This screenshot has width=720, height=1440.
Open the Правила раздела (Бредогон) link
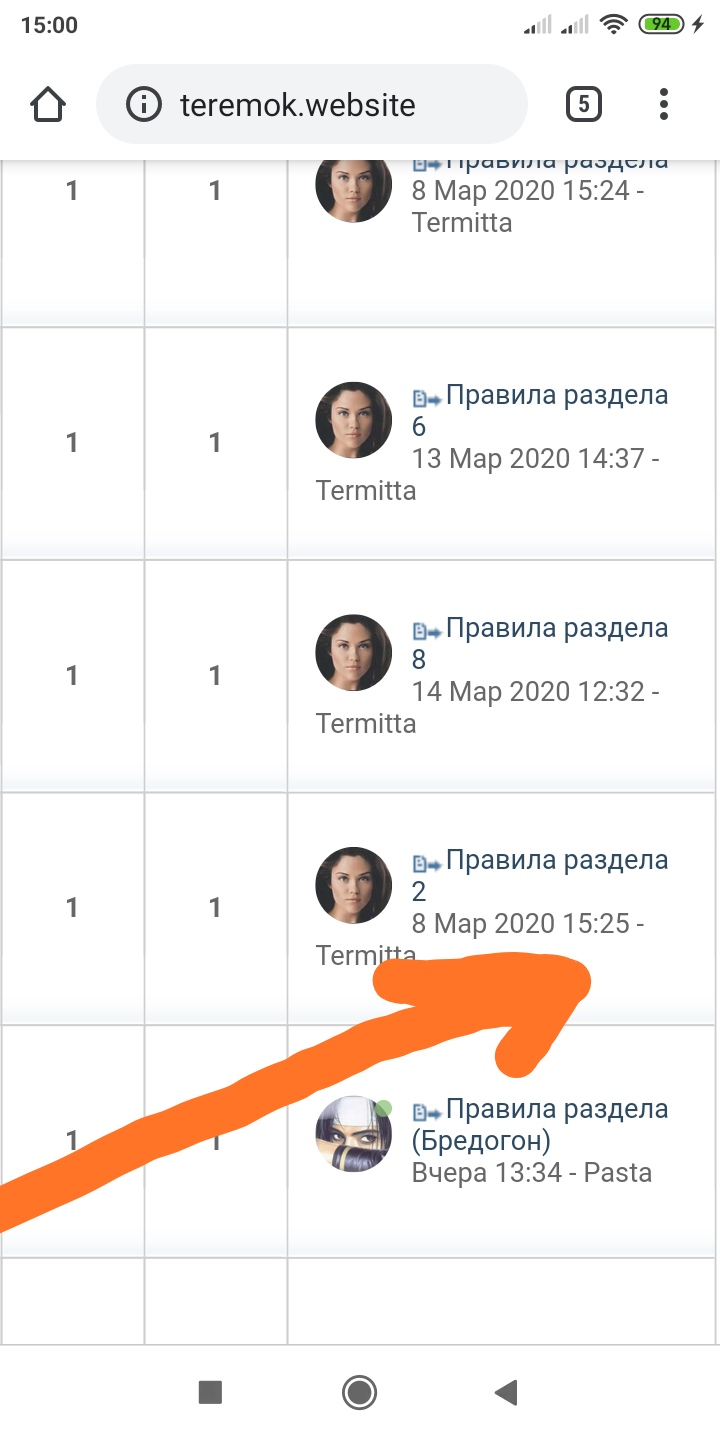coord(540,1124)
